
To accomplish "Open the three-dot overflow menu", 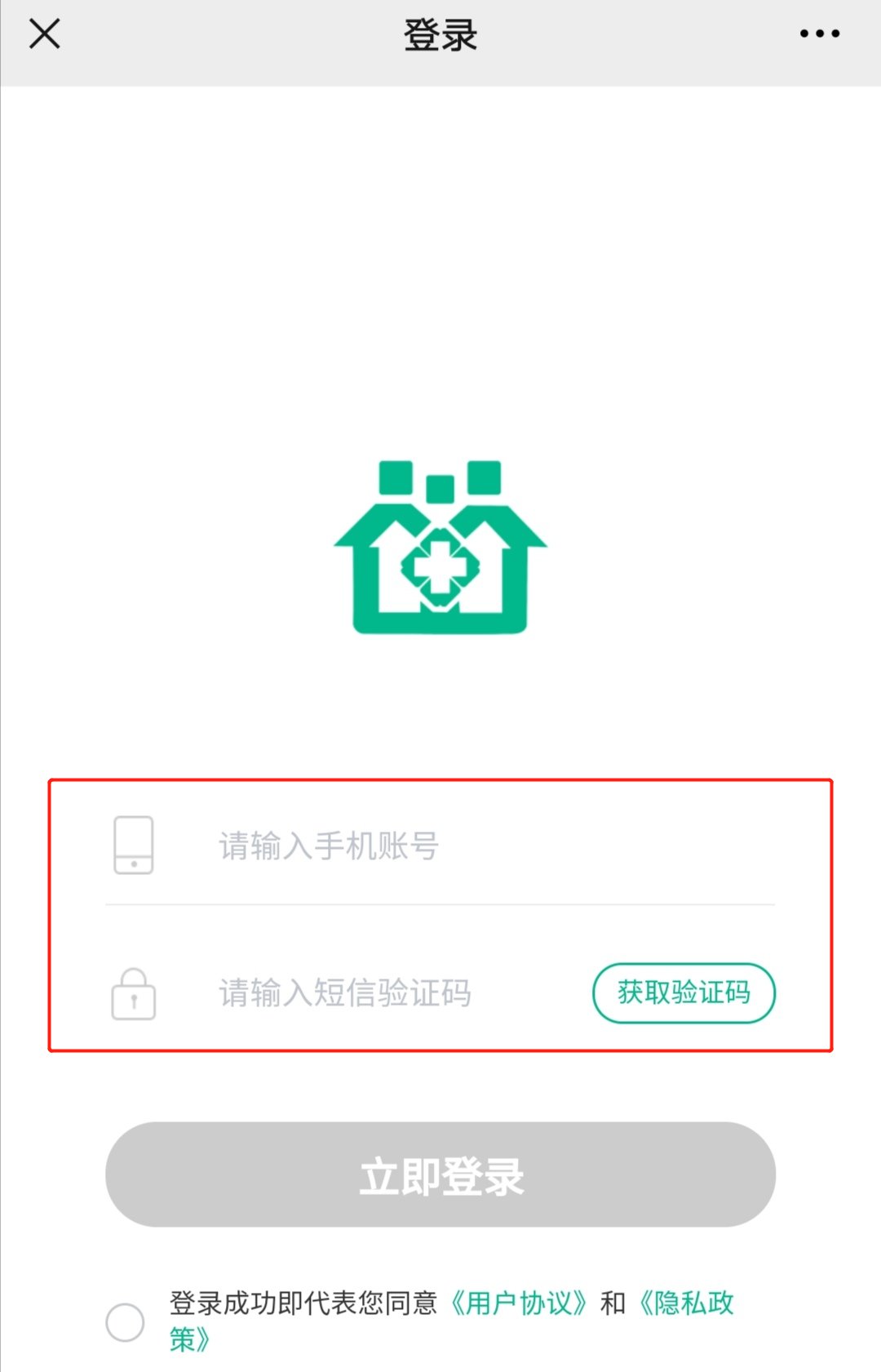I will [x=819, y=34].
